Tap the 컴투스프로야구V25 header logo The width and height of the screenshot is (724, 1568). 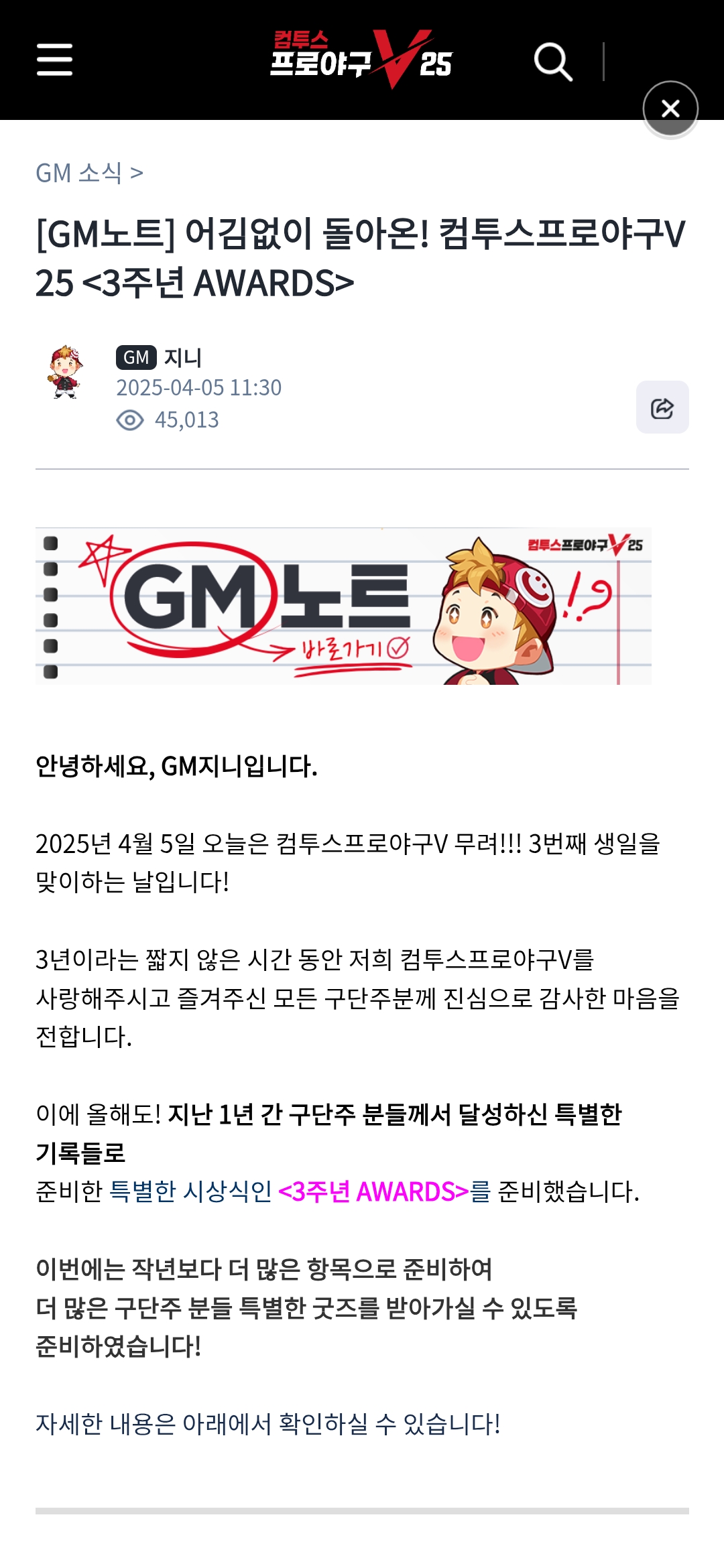tap(361, 60)
